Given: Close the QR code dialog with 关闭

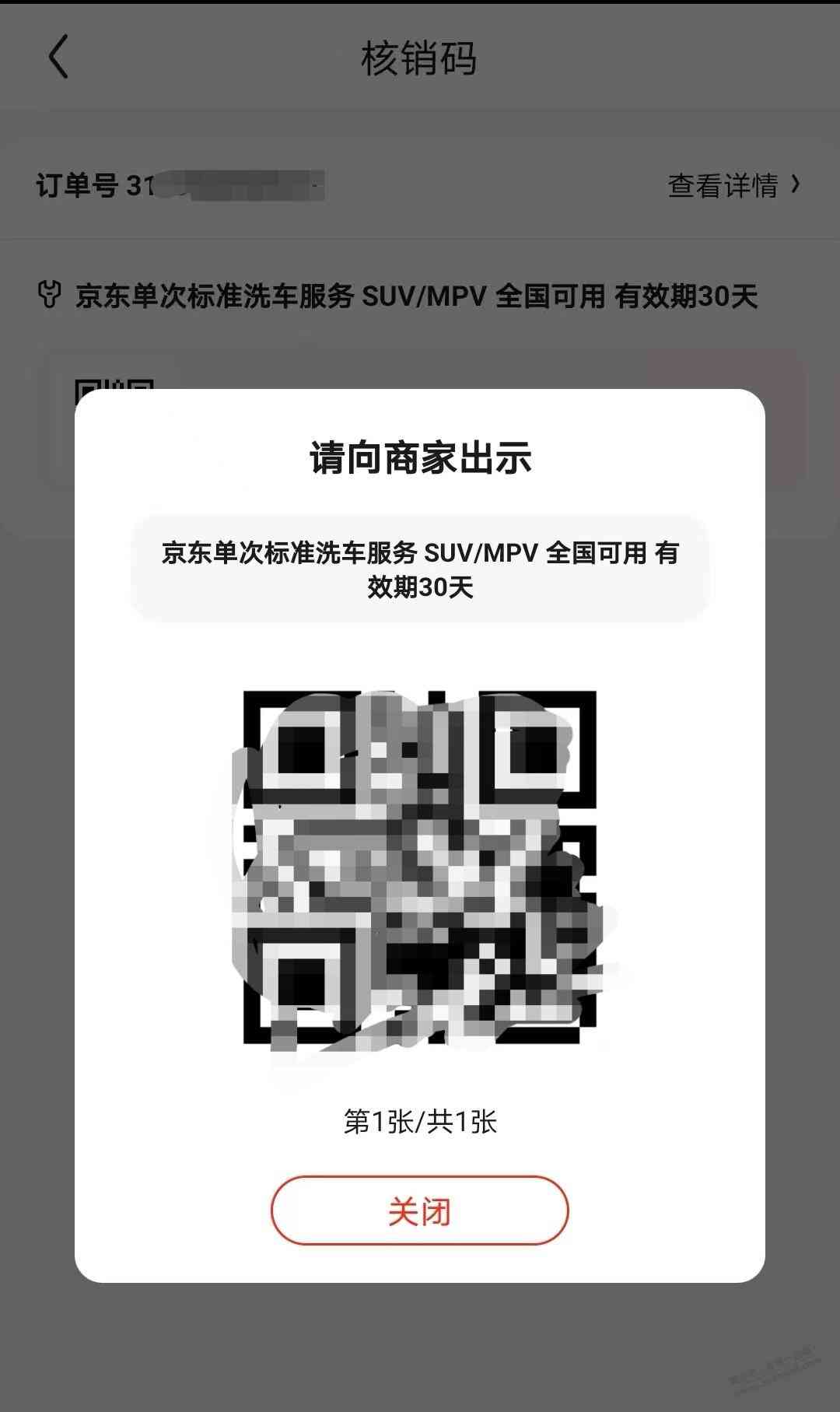Looking at the screenshot, I should 419,1211.
